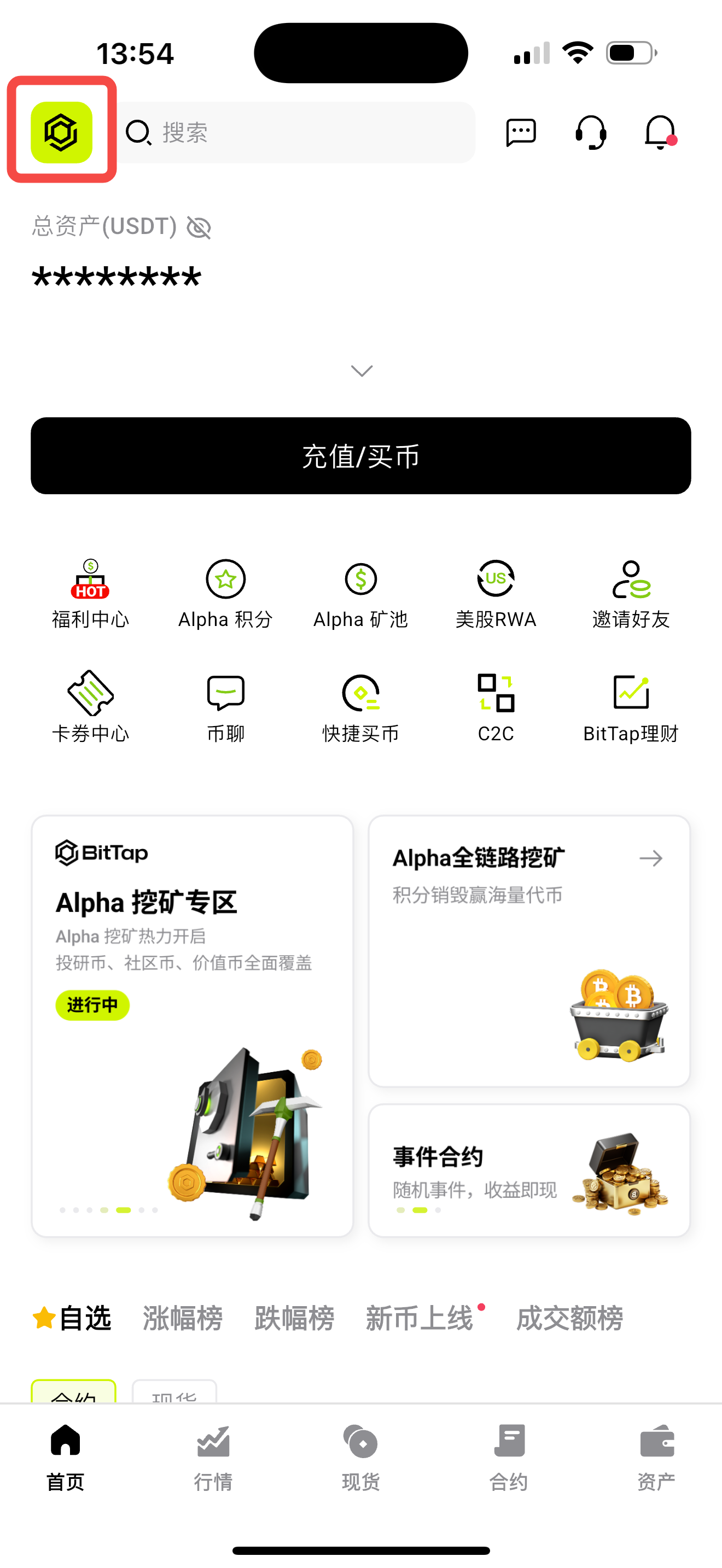Open the notifications bell
Screen dimensions: 722x1568
(x=660, y=132)
